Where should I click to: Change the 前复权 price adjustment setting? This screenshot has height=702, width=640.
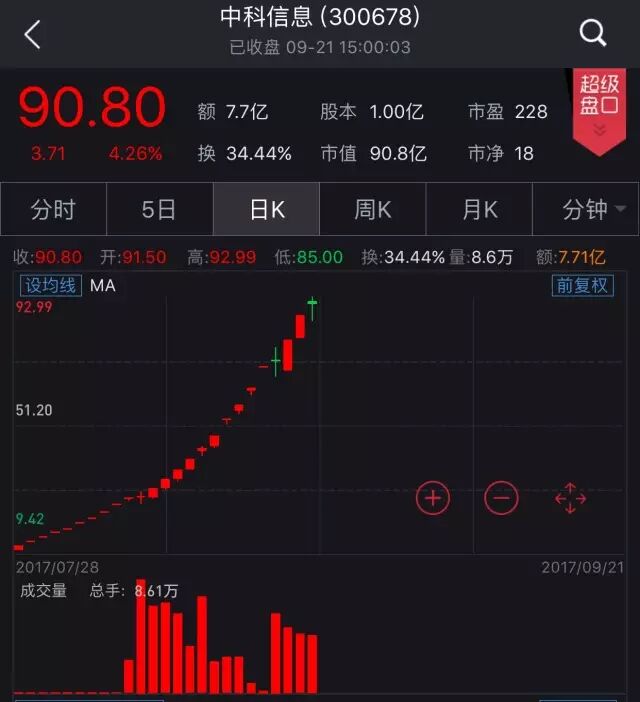click(583, 285)
